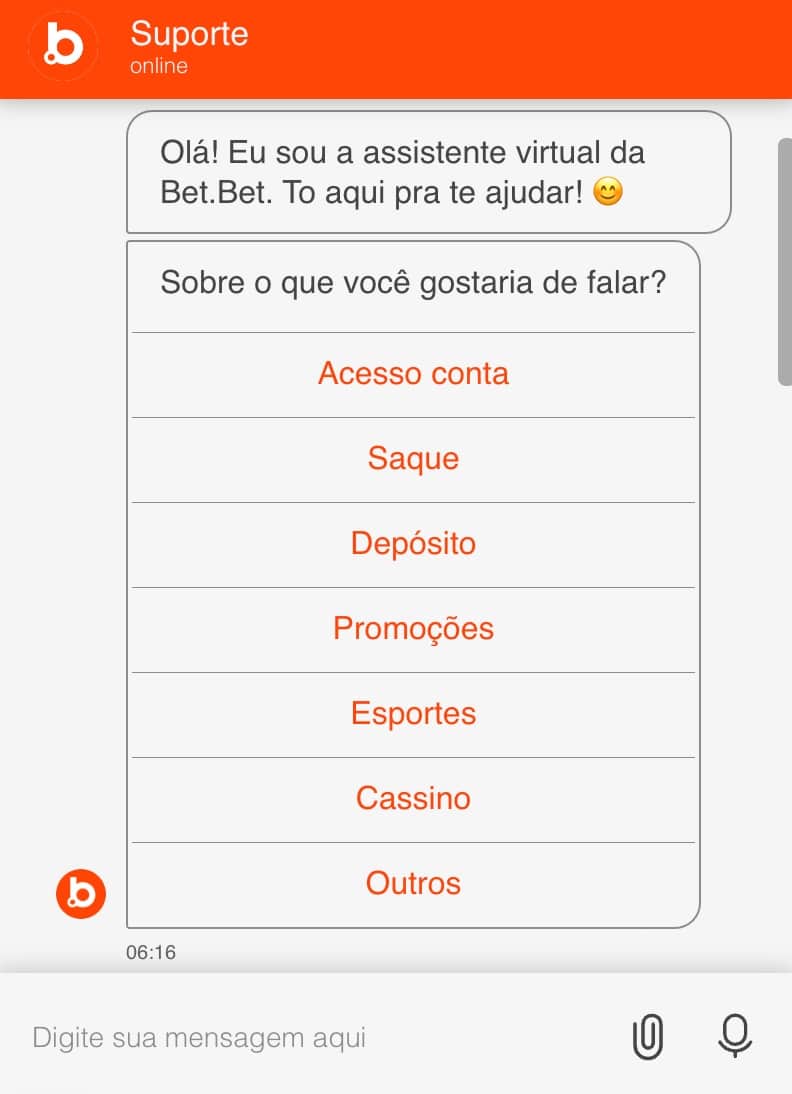Screen dimensions: 792x1094
Task: Click the bot avatar next to the message
Action: point(80,894)
